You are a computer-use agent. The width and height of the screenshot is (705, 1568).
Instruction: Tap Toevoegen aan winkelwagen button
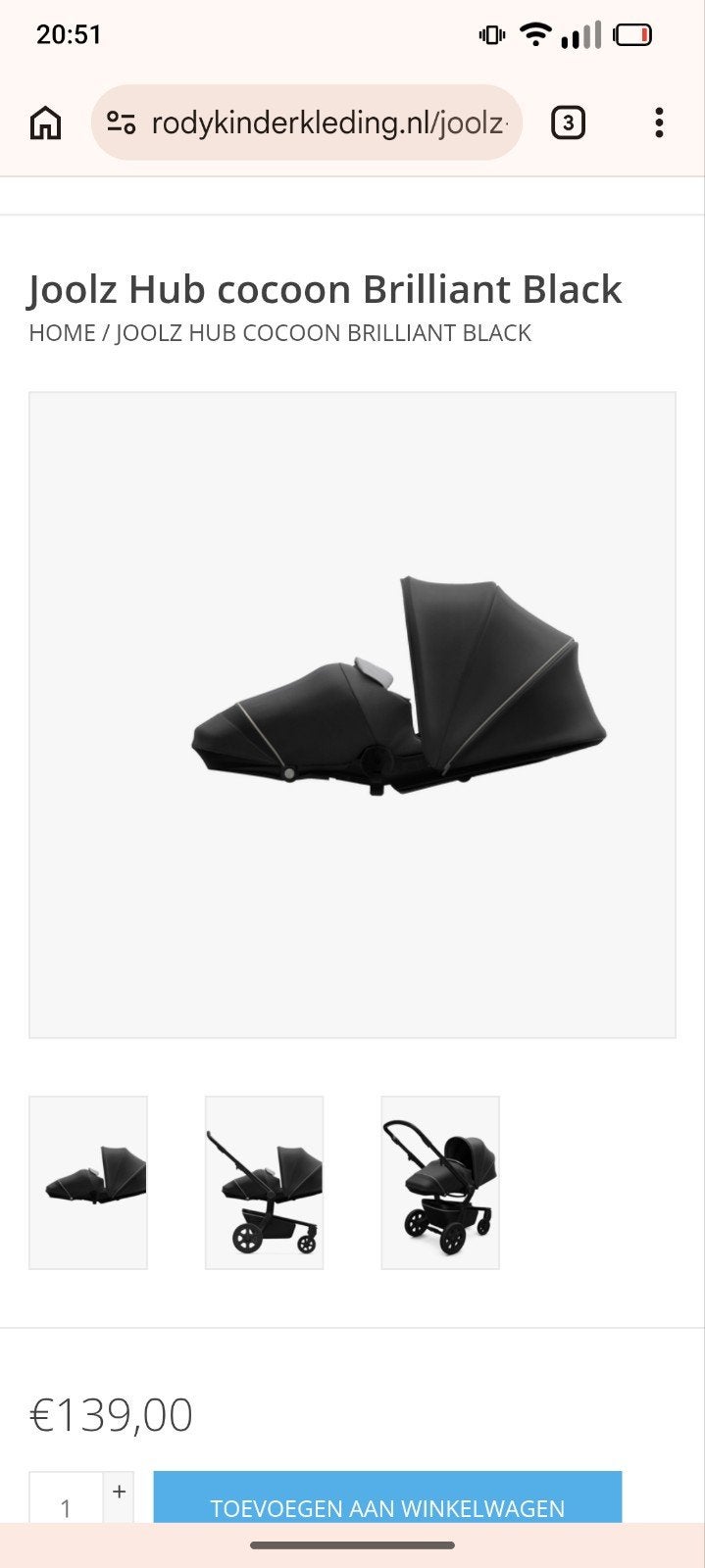(x=387, y=1499)
